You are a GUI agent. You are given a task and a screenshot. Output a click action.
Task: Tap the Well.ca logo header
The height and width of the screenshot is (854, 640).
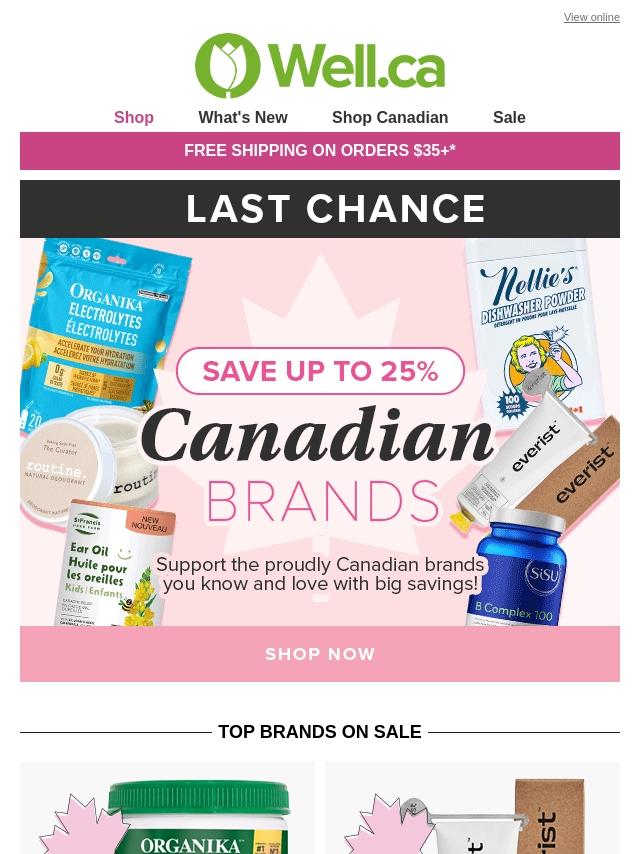(320, 65)
